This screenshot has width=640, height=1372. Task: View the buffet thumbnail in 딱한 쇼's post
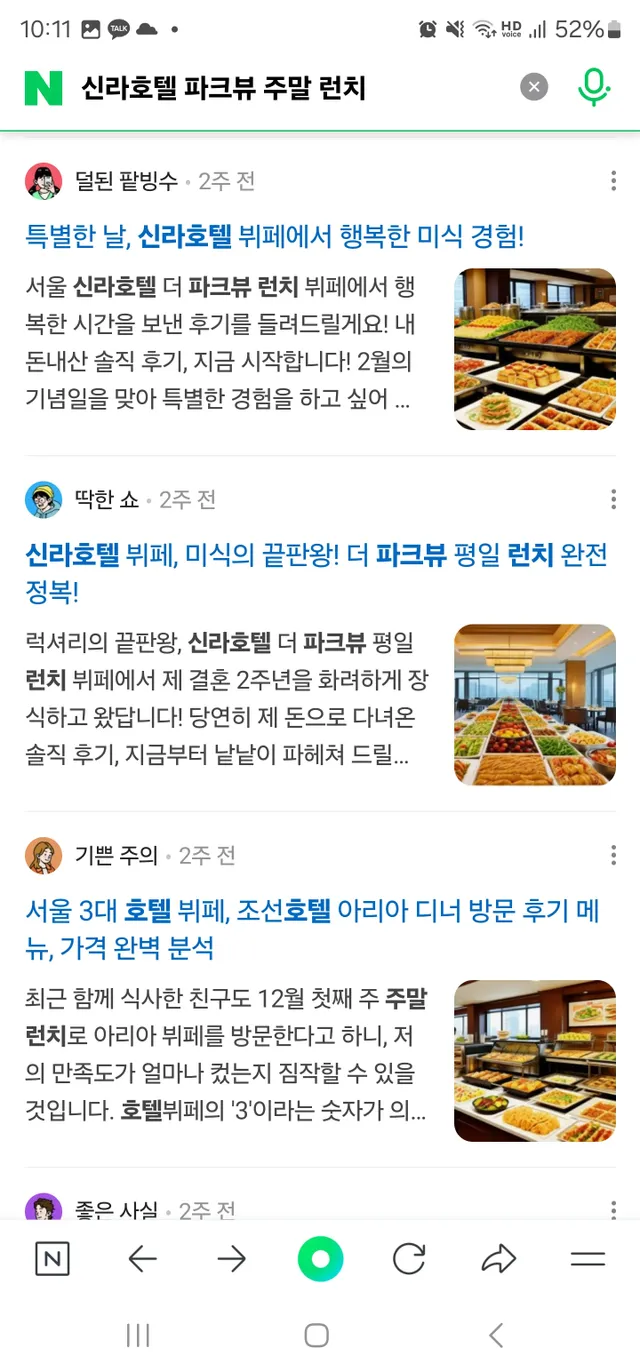tap(535, 705)
